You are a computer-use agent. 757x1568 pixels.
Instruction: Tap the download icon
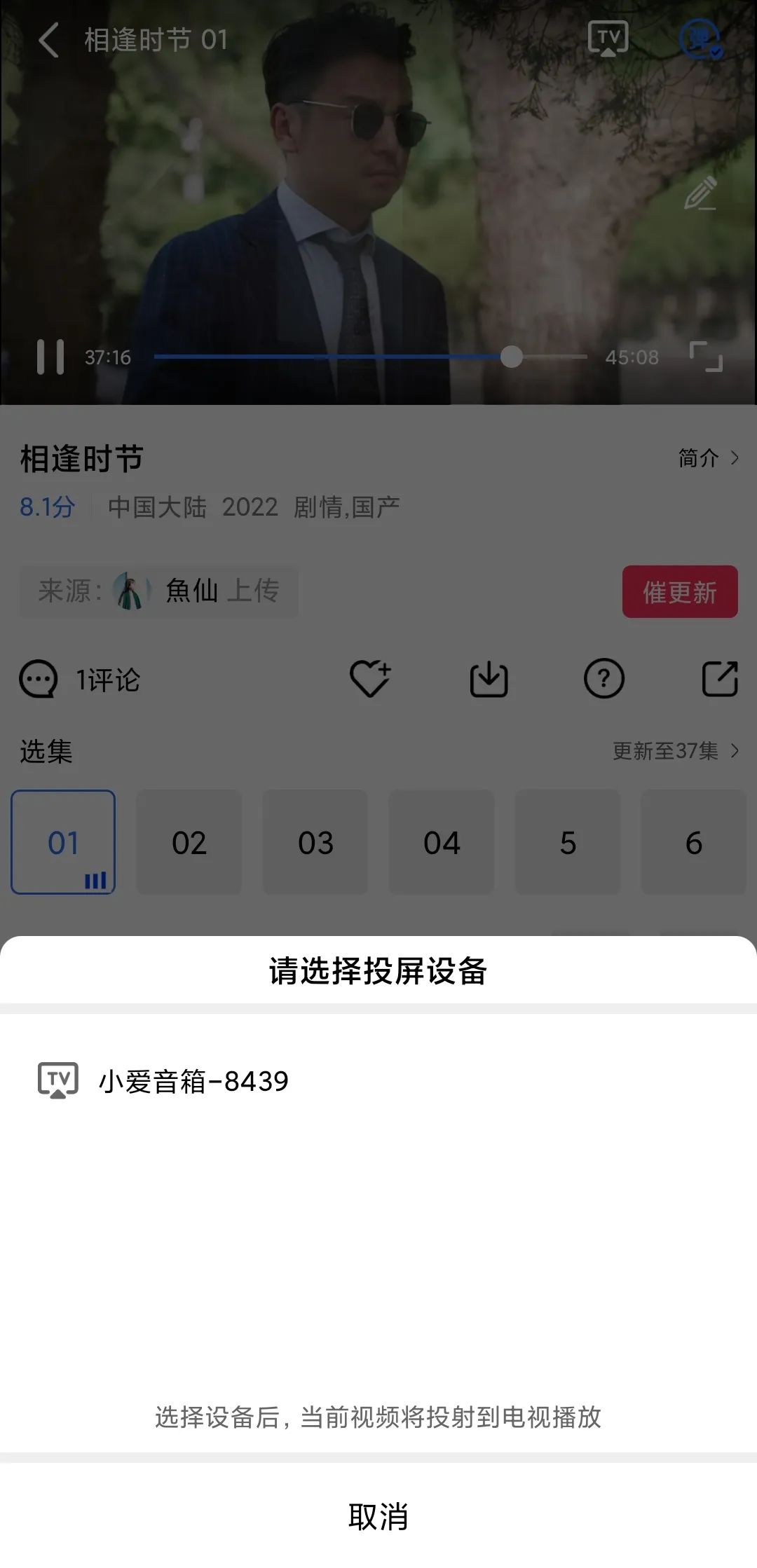click(489, 678)
